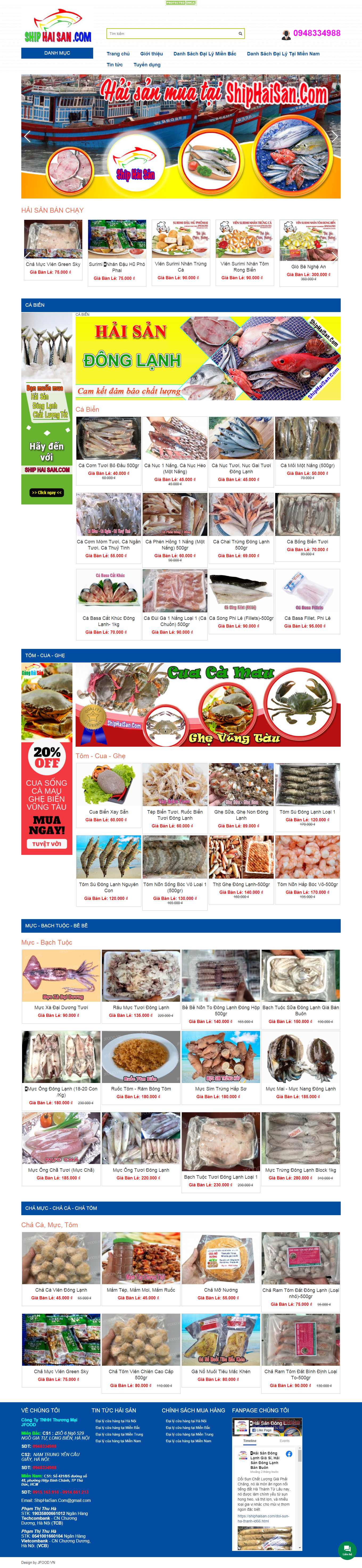
Task: Open Giới thiệu page
Action: [151, 54]
